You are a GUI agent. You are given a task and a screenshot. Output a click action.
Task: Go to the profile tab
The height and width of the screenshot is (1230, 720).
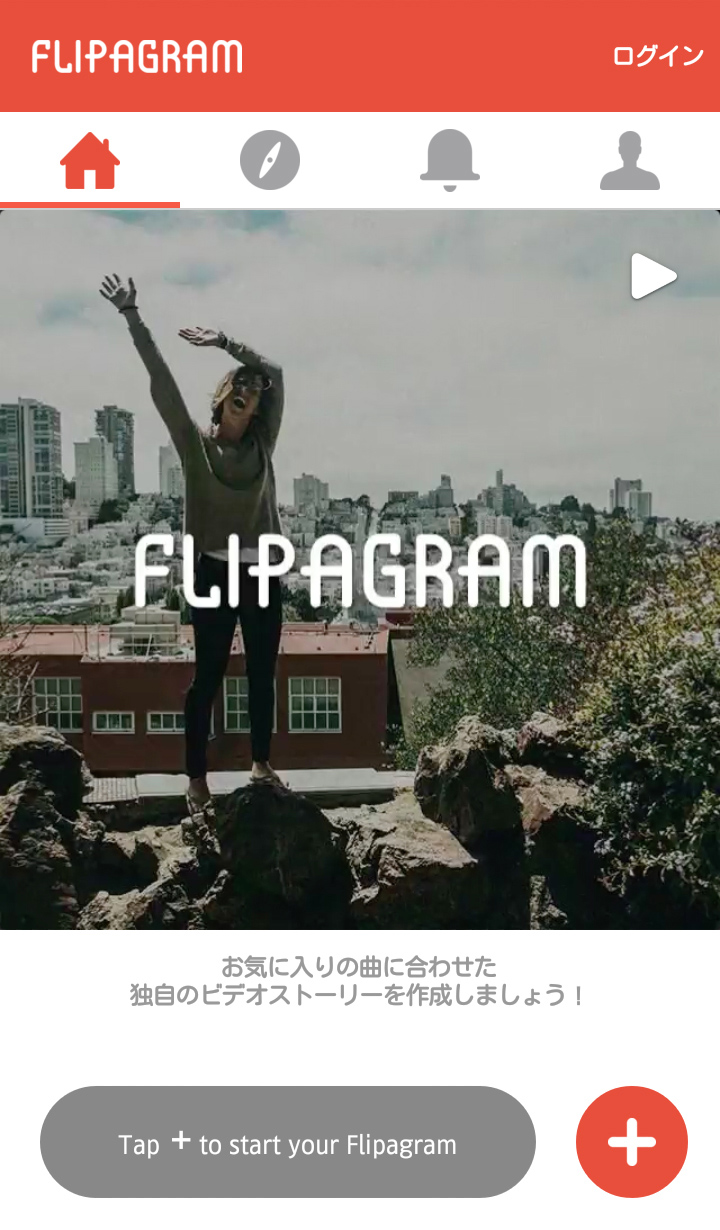pyautogui.click(x=630, y=161)
